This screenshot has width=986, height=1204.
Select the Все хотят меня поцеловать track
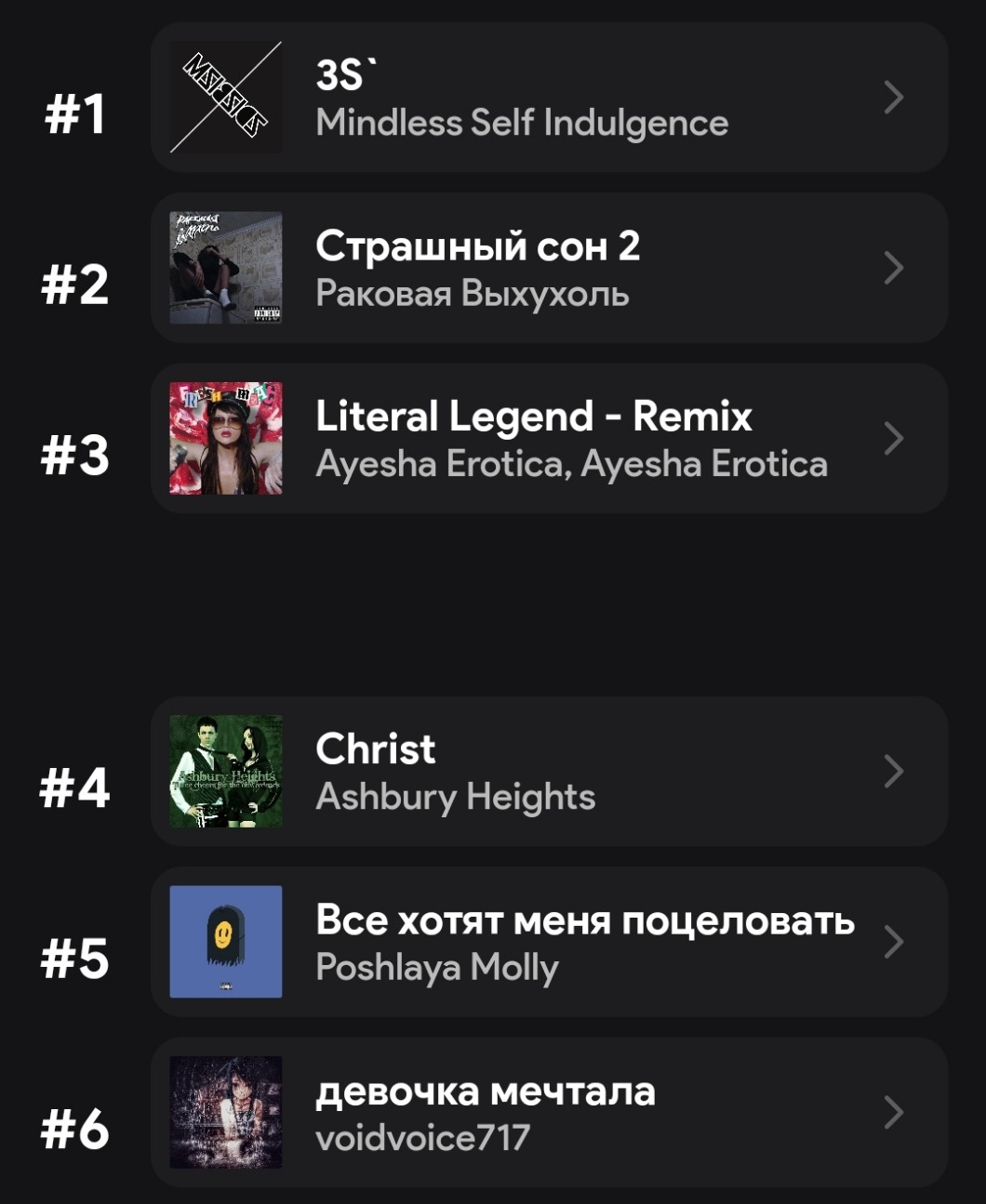pos(549,942)
